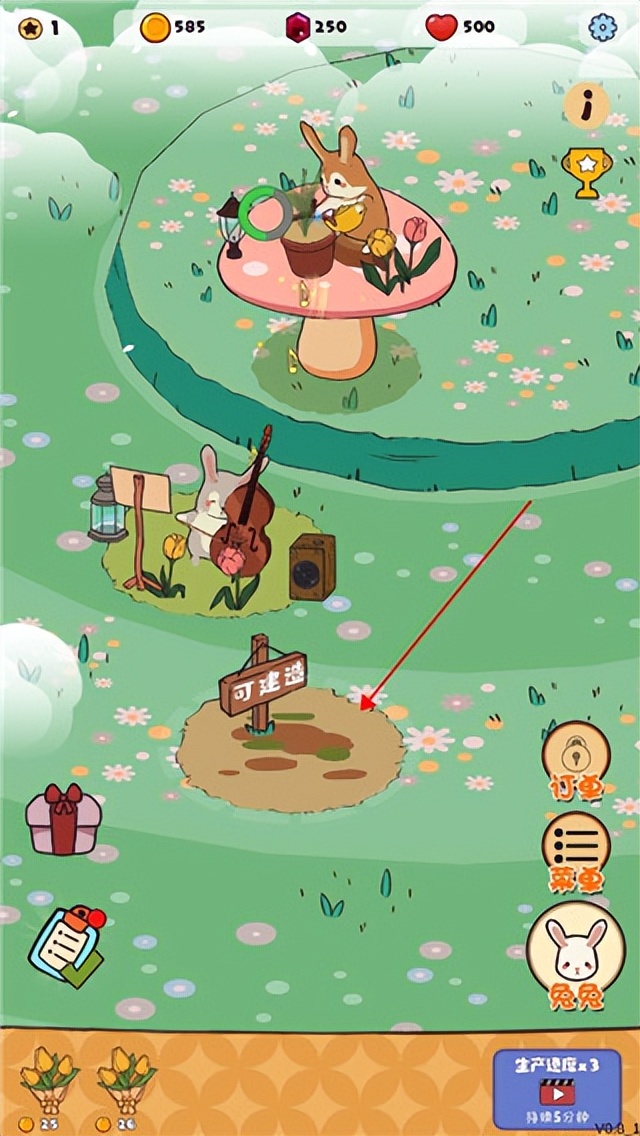Select the tulip bouquet priced 26
The width and height of the screenshot is (640, 1136).
pyautogui.click(x=123, y=1082)
